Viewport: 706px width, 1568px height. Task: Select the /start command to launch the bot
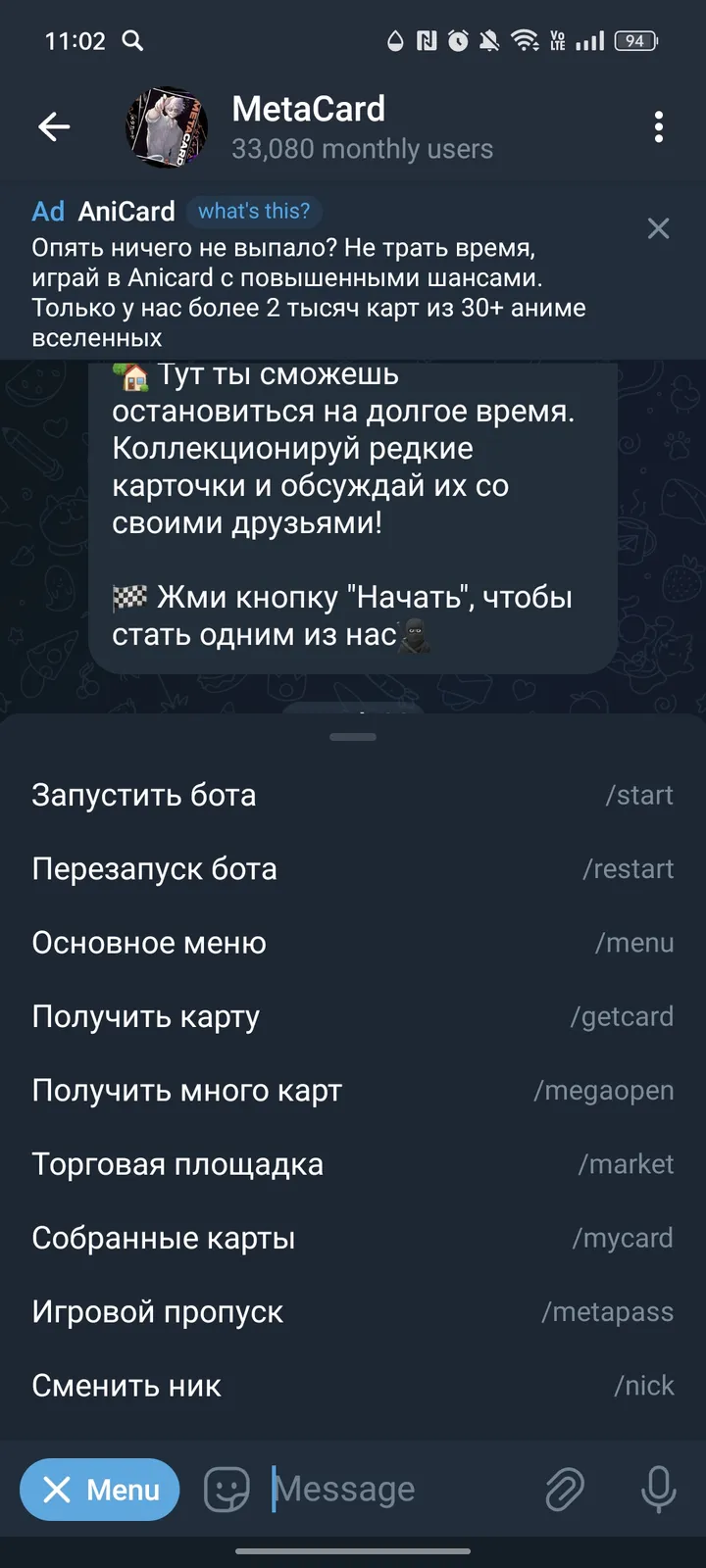tap(353, 795)
